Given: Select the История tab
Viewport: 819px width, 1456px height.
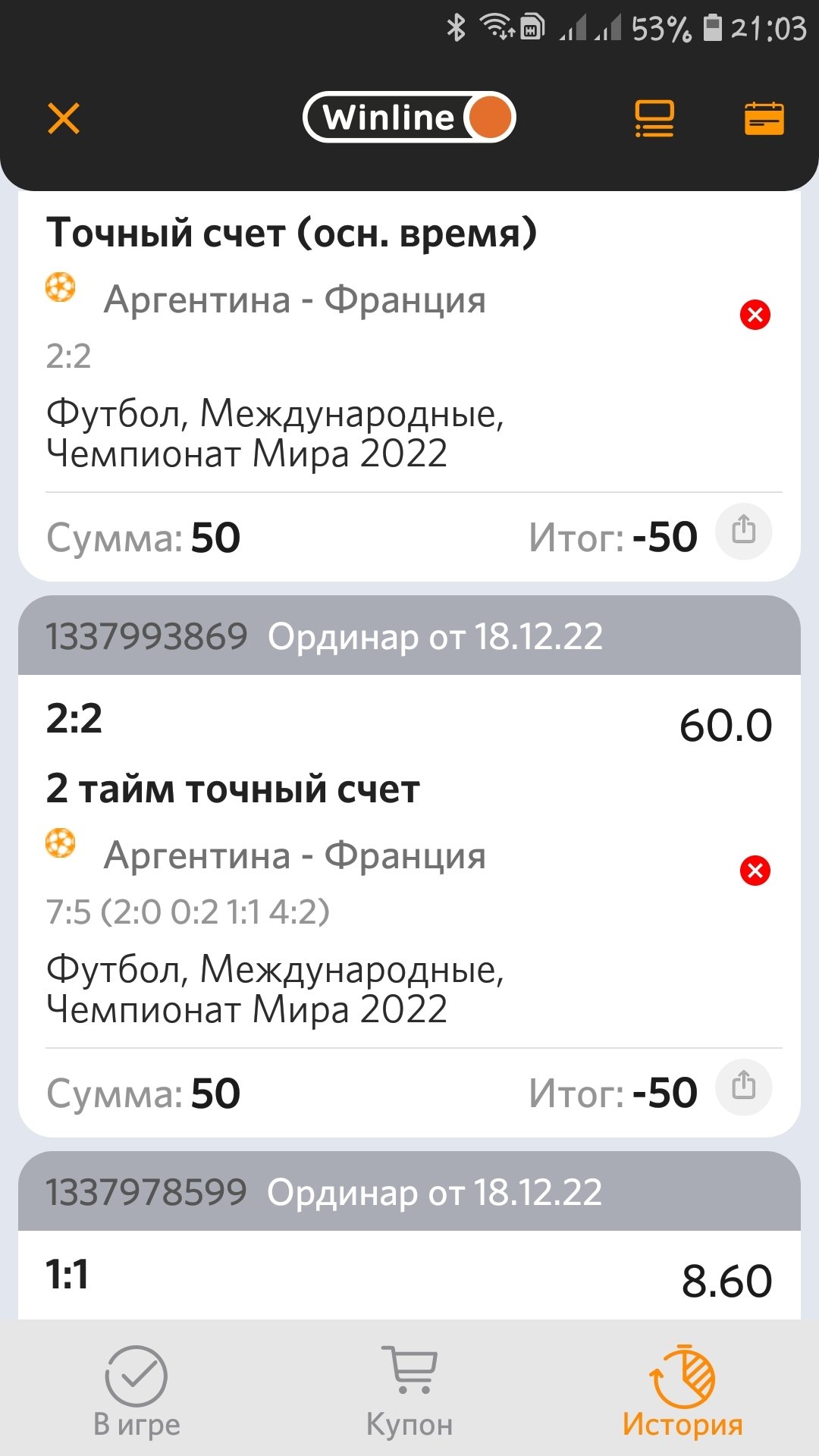Looking at the screenshot, I should [x=682, y=1392].
